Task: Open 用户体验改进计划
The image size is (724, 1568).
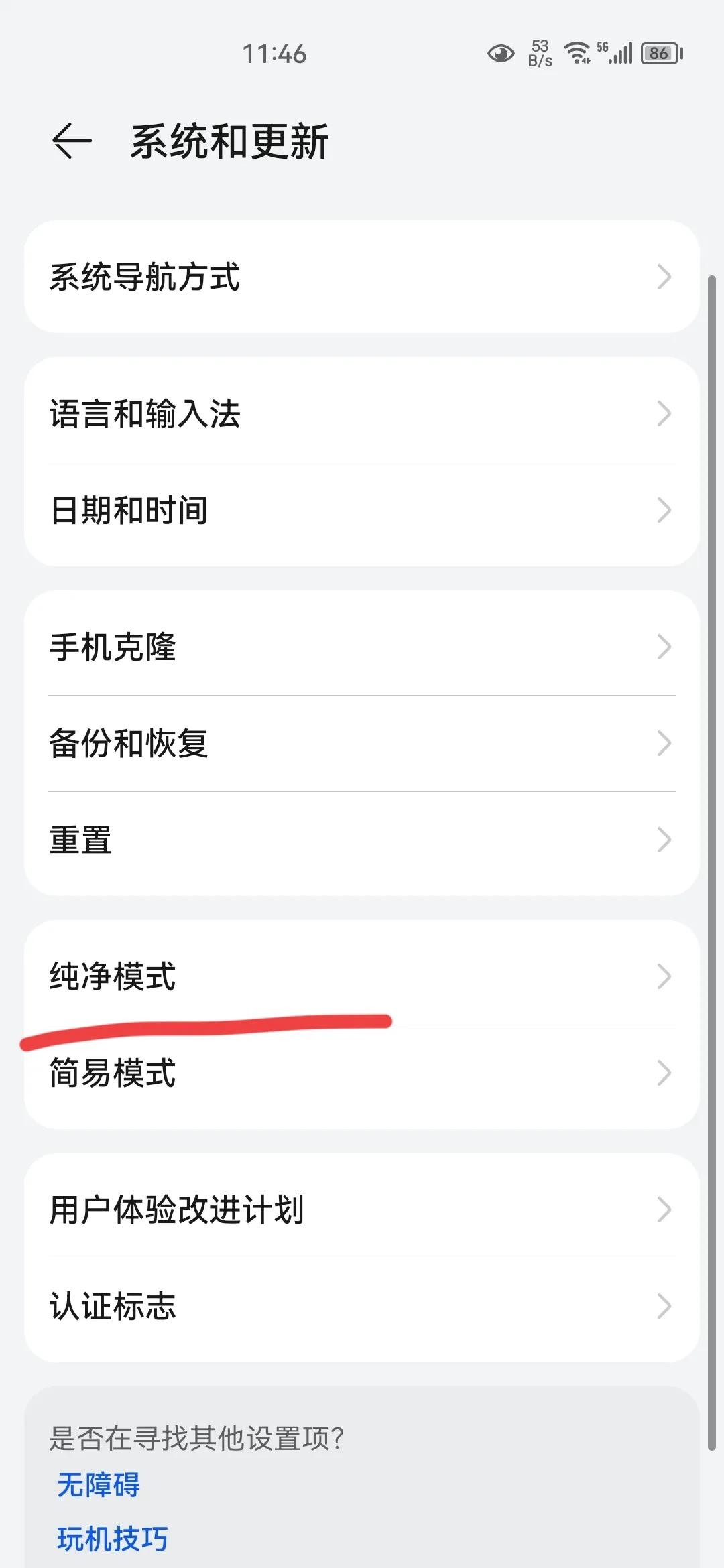Action: [x=362, y=1210]
